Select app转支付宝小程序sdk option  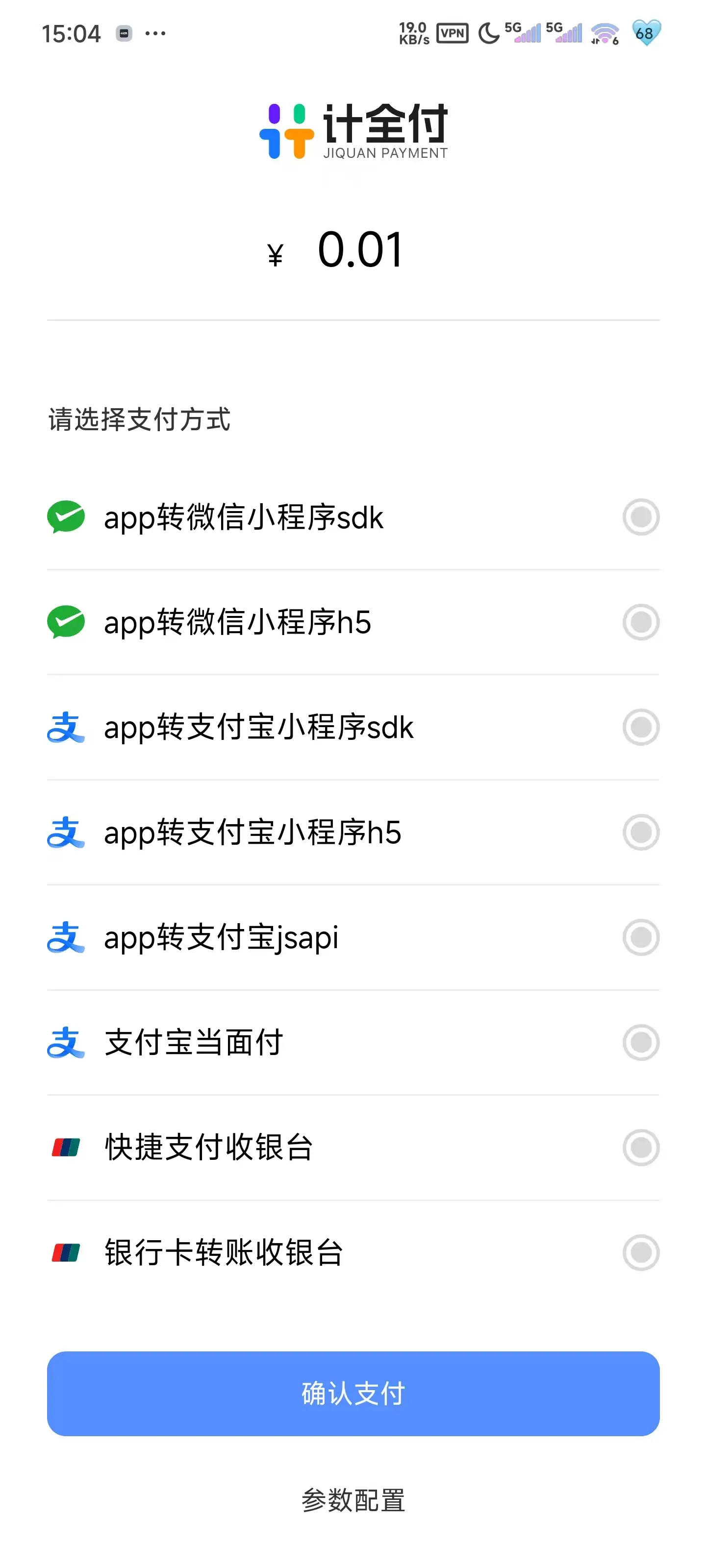pos(640,727)
